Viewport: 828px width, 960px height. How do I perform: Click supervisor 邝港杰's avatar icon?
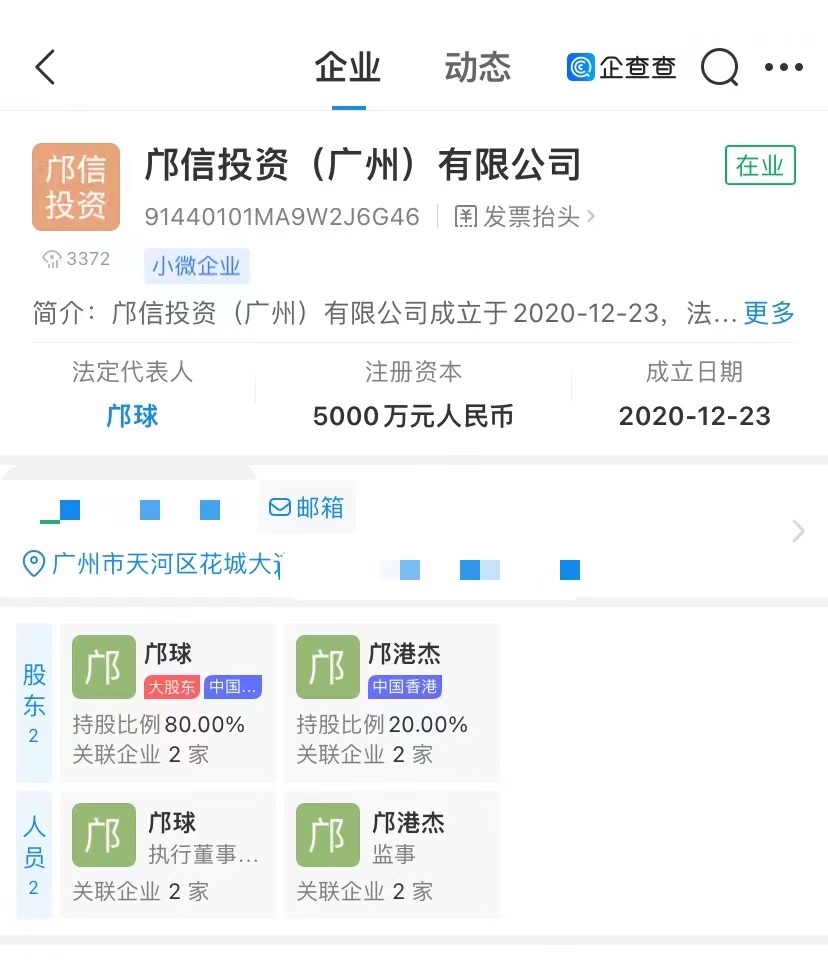tap(327, 835)
